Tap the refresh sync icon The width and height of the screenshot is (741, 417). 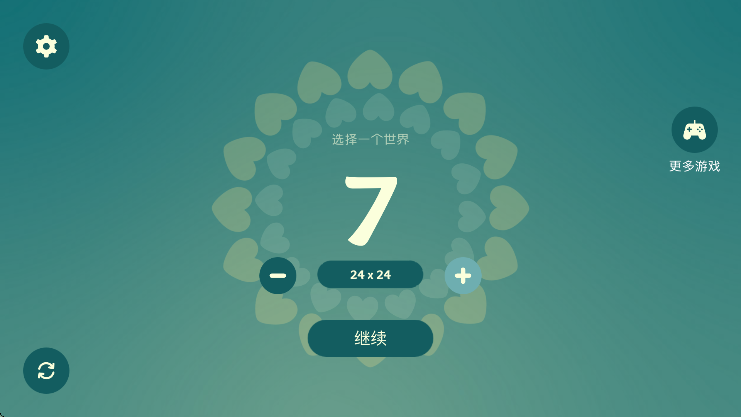click(x=46, y=370)
